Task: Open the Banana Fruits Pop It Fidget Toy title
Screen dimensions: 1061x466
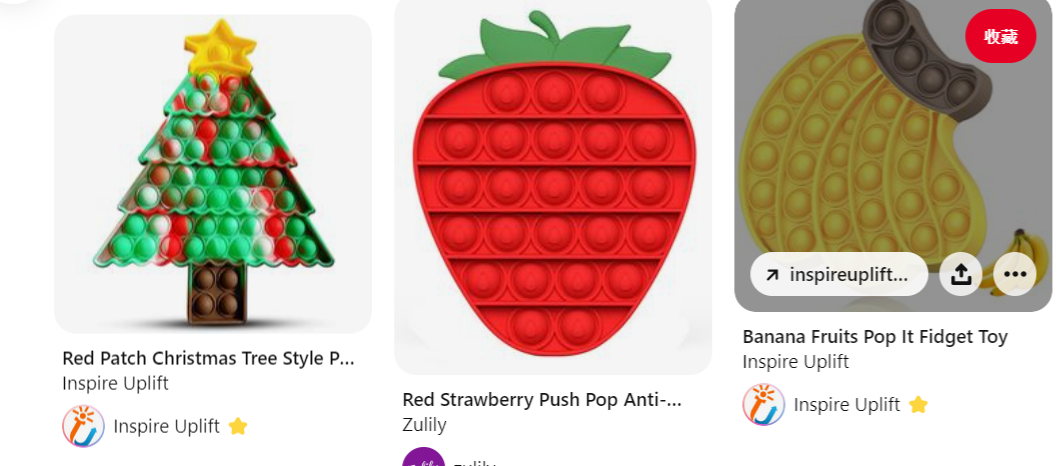Action: [x=874, y=337]
